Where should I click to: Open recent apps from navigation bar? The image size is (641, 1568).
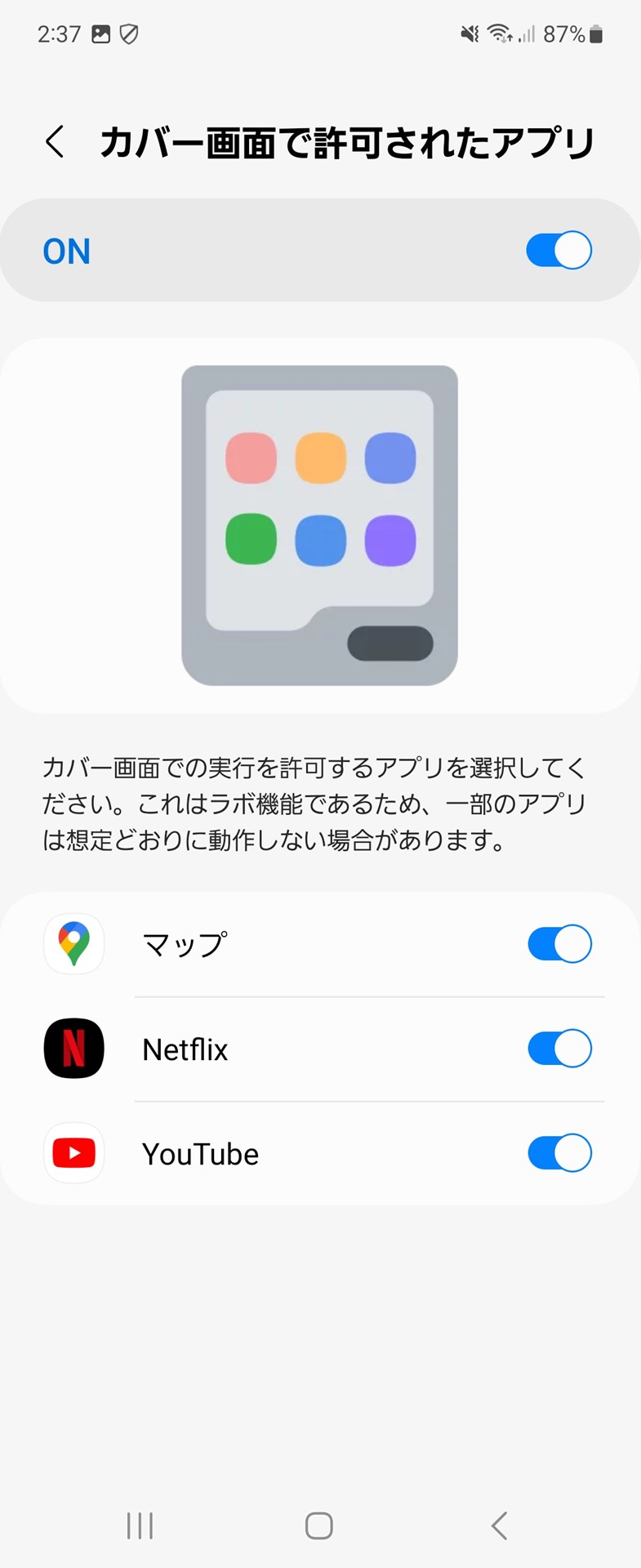140,1524
